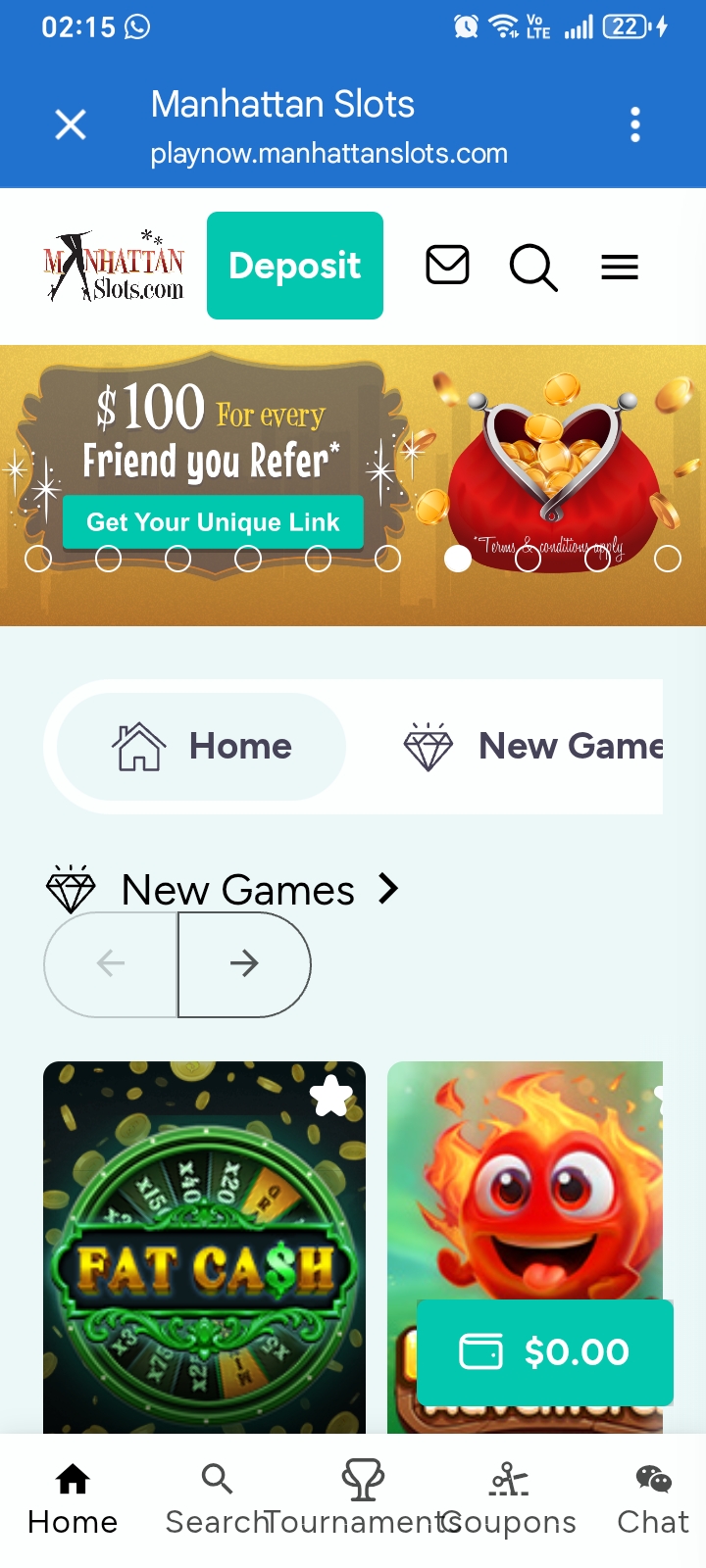Open the Chat tab
706x1568 pixels.
[653, 1499]
